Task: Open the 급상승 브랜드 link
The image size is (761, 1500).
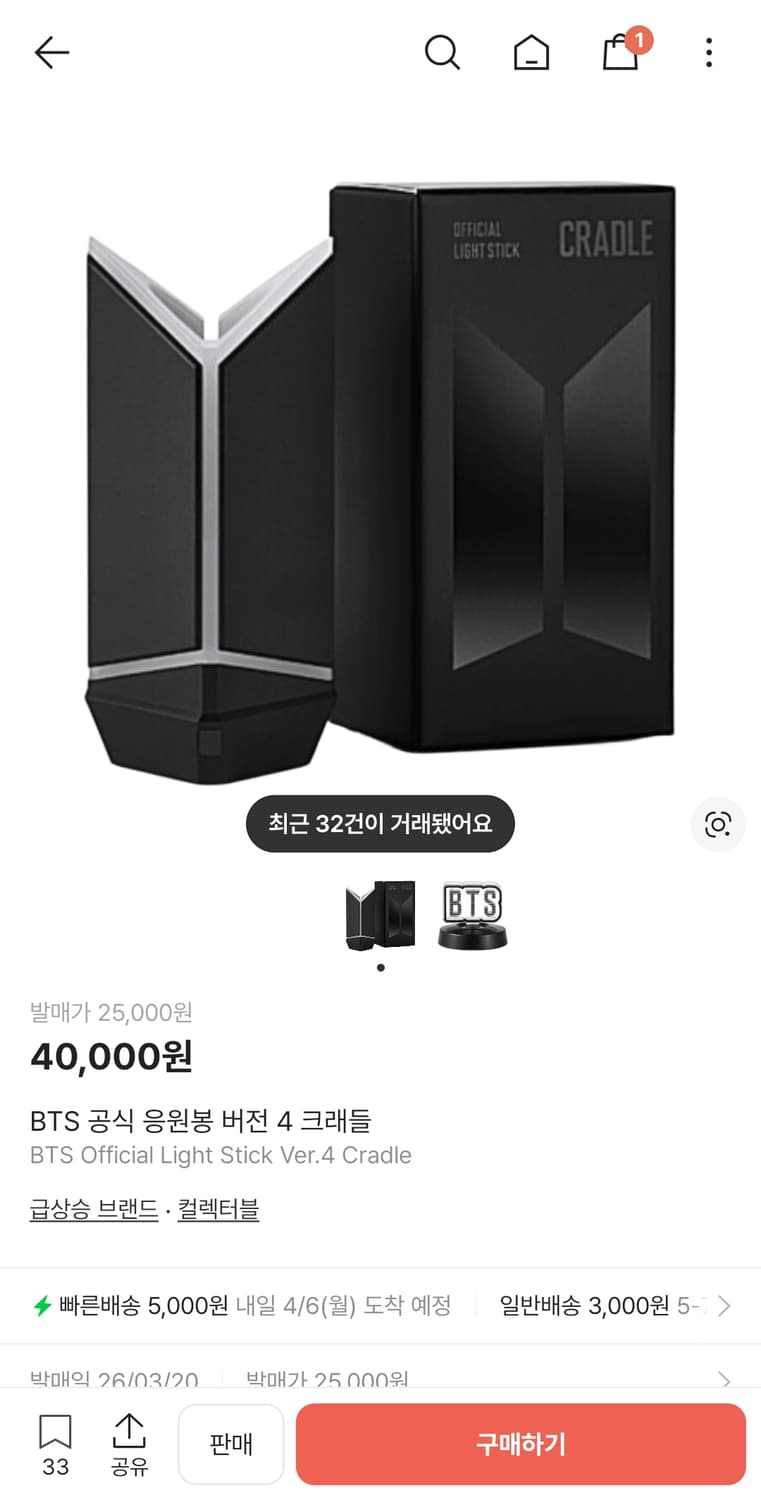Action: coord(93,1209)
